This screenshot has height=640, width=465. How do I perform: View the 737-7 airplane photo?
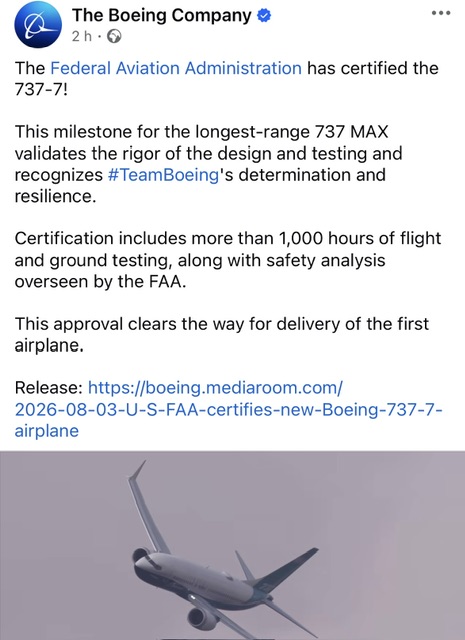(x=232, y=545)
